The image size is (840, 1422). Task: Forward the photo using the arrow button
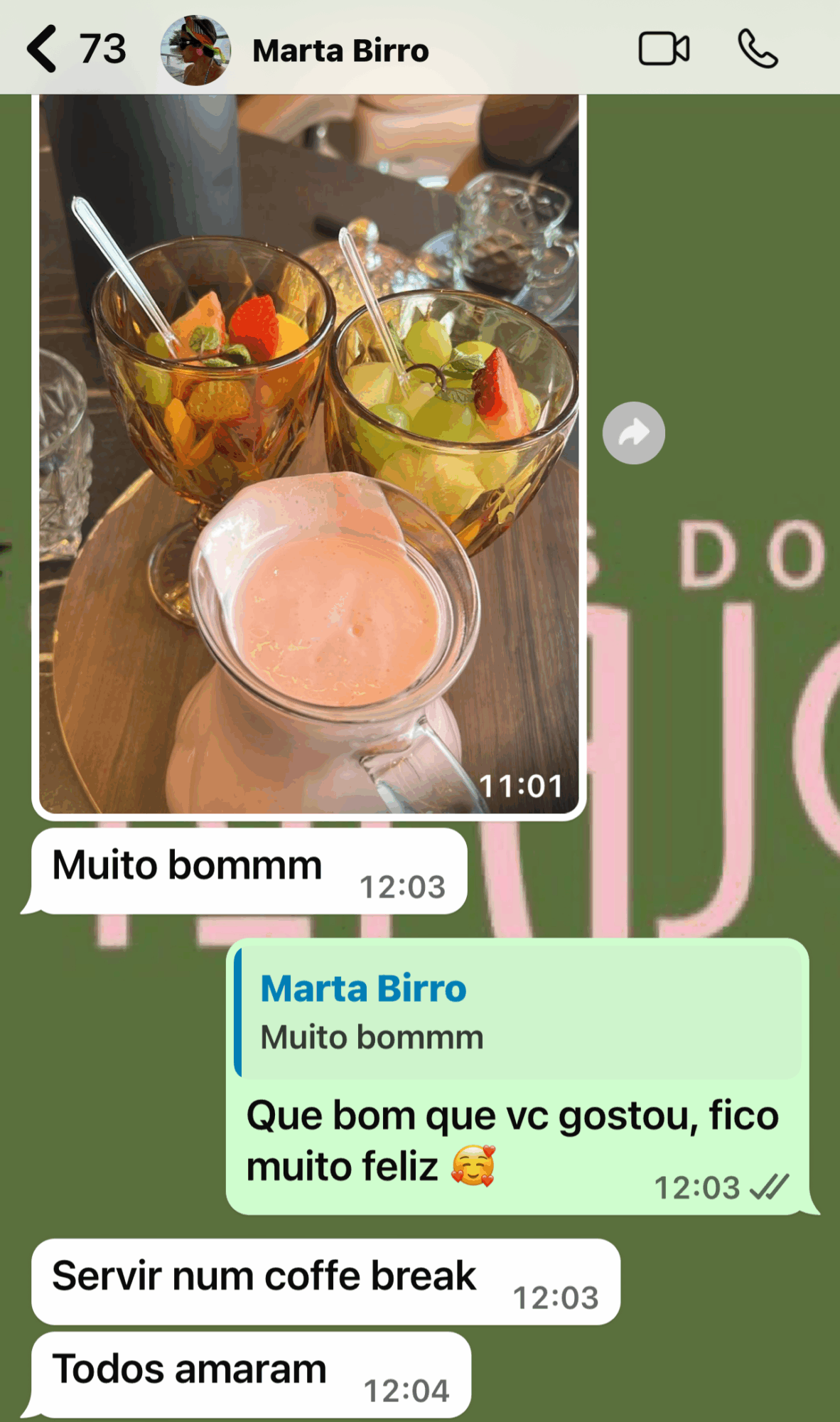(x=633, y=433)
